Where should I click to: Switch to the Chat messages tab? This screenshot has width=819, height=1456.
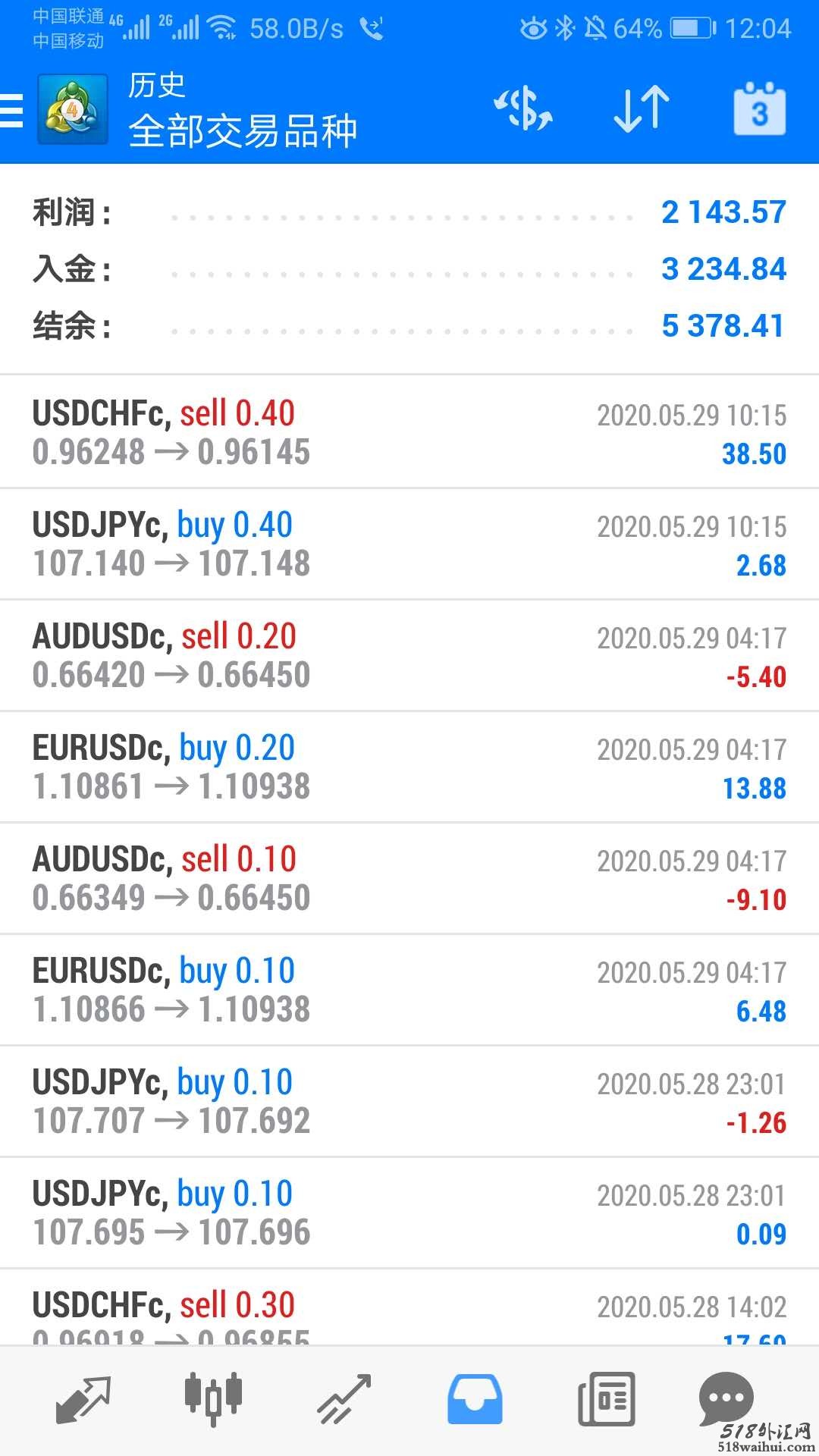click(726, 1398)
